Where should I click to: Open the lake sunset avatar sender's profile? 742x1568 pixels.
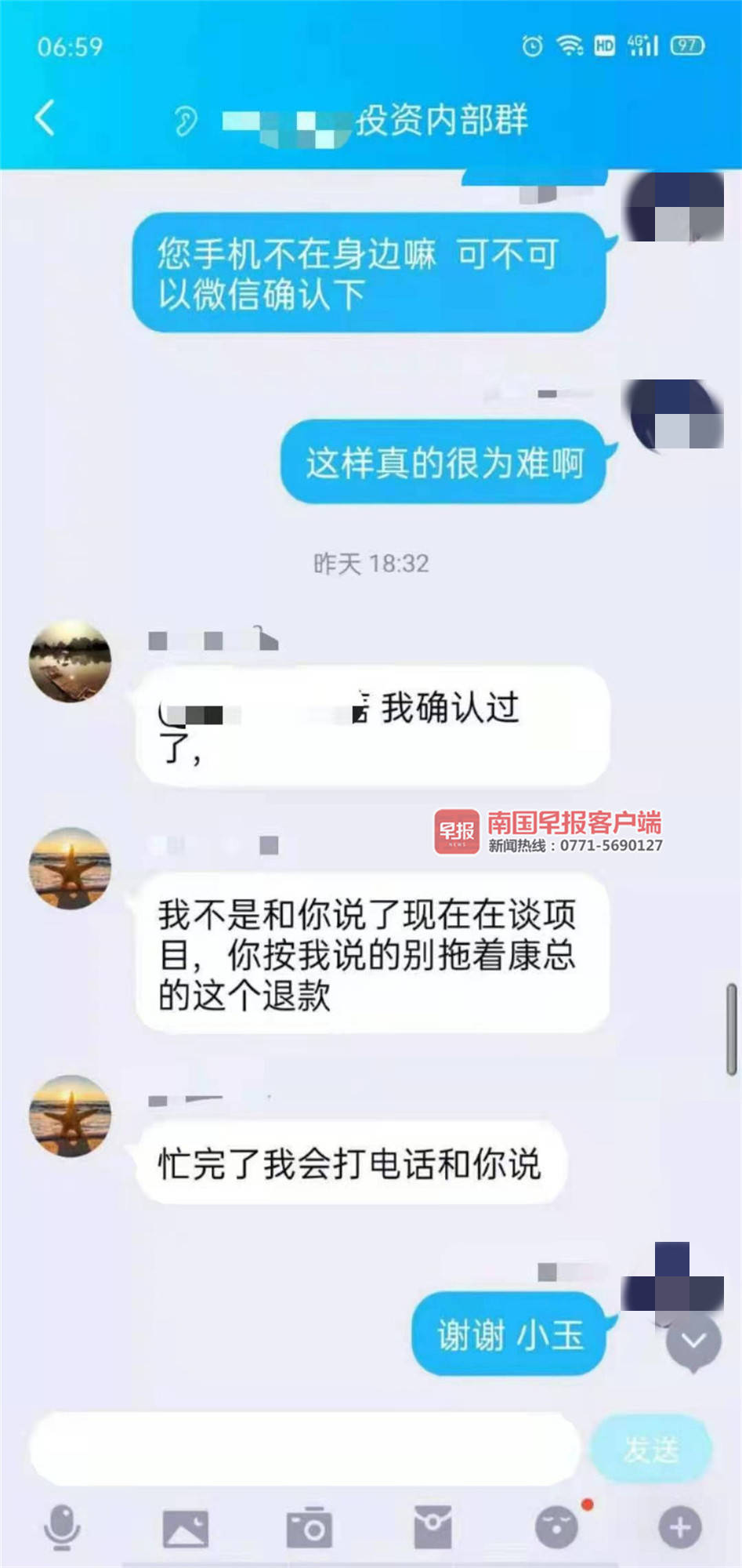(70, 661)
